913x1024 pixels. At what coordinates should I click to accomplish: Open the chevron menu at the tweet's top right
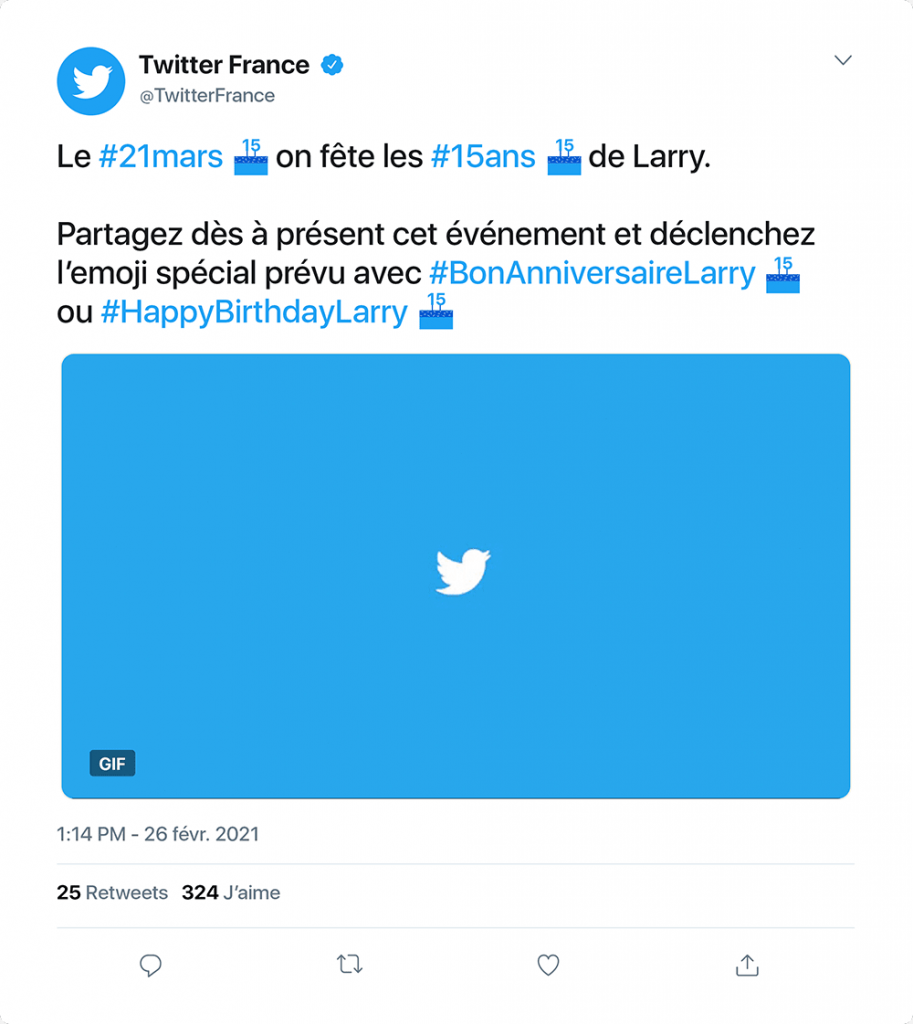click(843, 62)
